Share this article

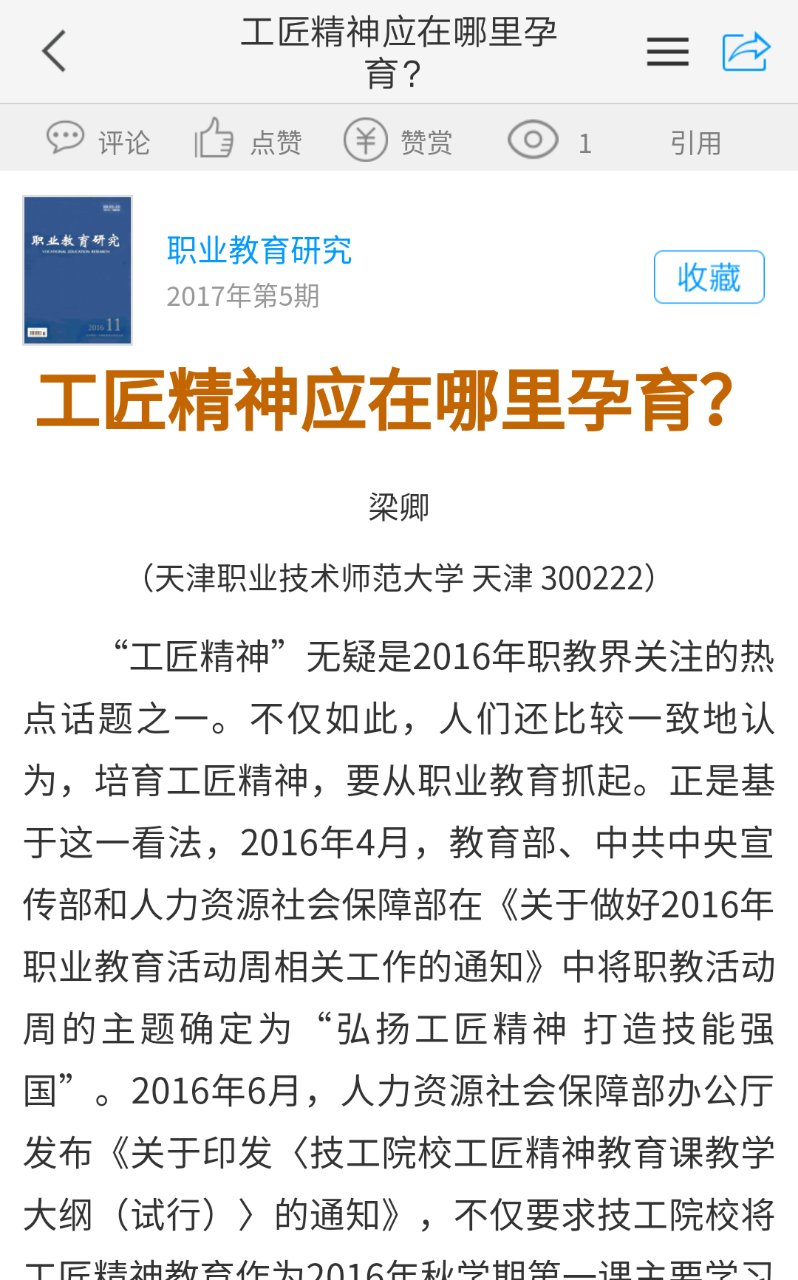[x=746, y=52]
